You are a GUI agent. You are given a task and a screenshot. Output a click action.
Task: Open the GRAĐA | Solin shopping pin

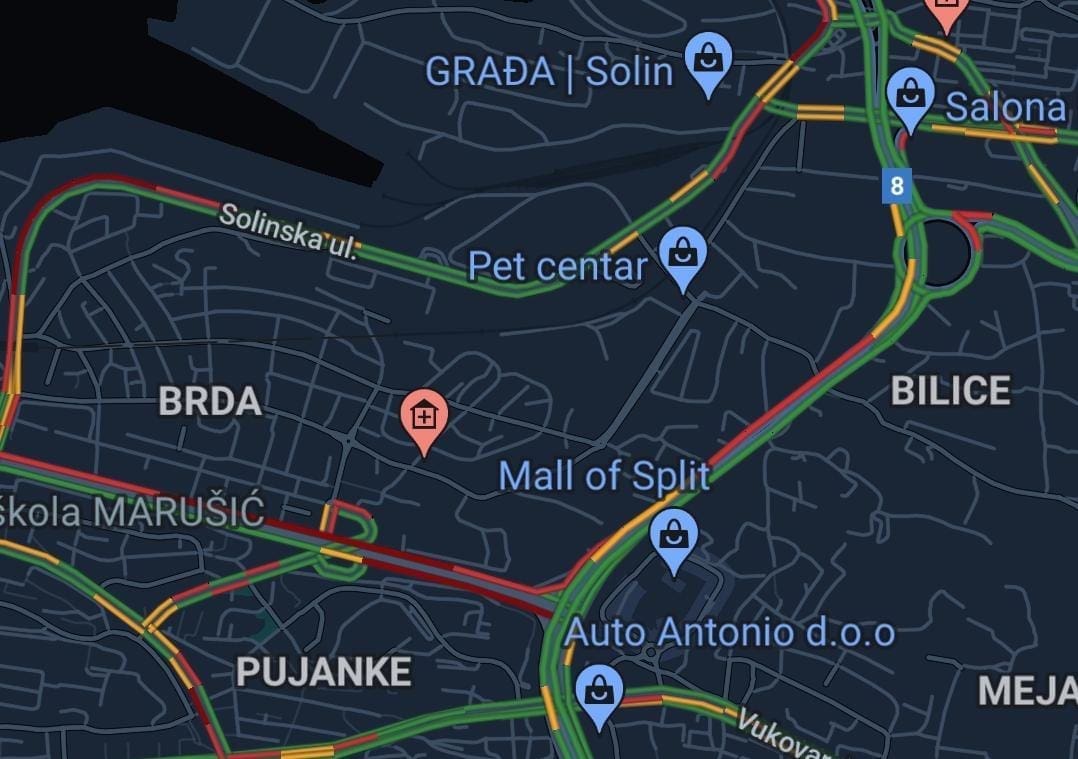point(709,59)
